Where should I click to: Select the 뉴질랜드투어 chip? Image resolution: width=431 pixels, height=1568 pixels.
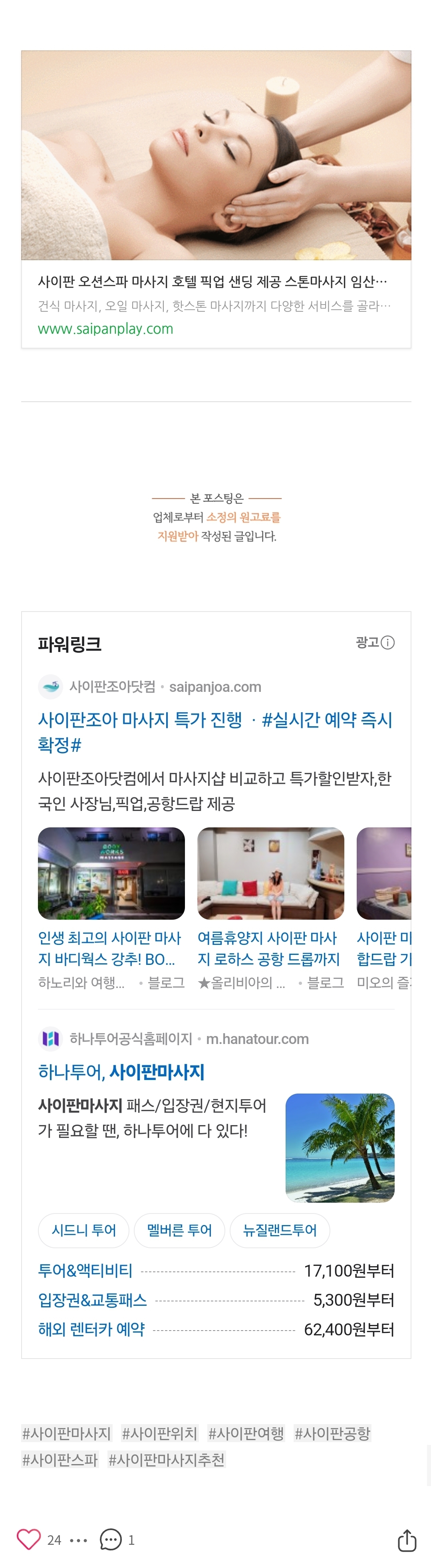coord(280,1230)
